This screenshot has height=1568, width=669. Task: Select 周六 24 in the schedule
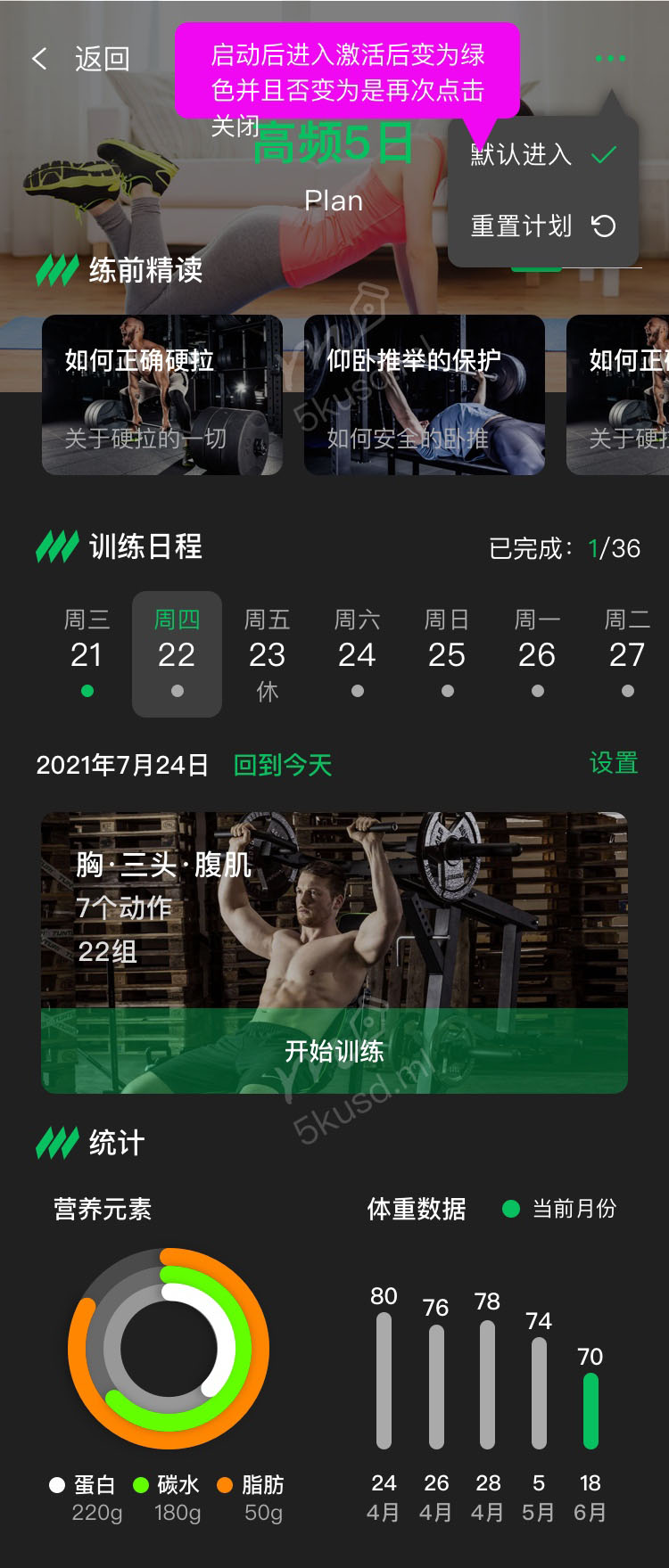pos(357,653)
